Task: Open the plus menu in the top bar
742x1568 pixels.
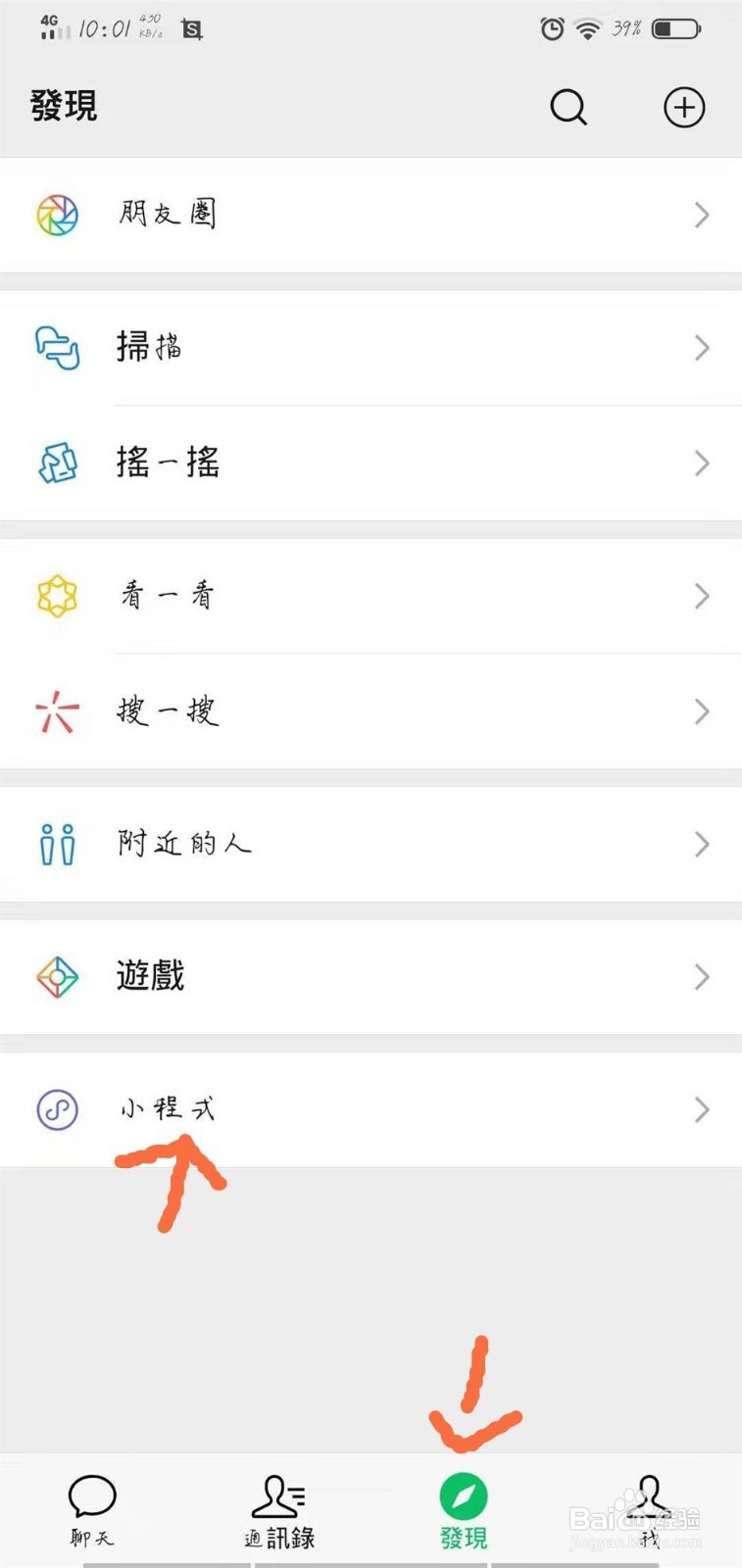Action: [684, 108]
